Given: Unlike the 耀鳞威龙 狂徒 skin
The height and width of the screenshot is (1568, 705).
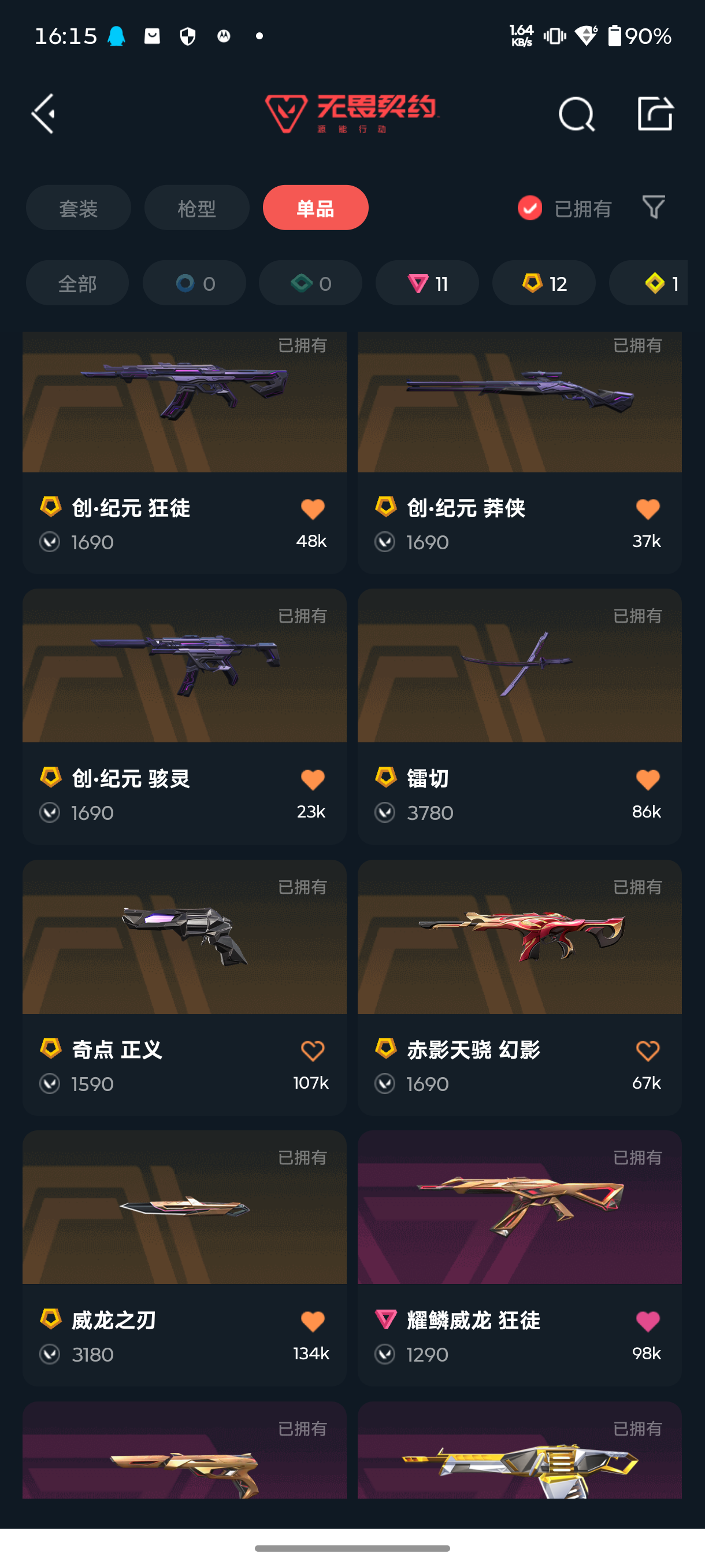Looking at the screenshot, I should click(648, 1322).
